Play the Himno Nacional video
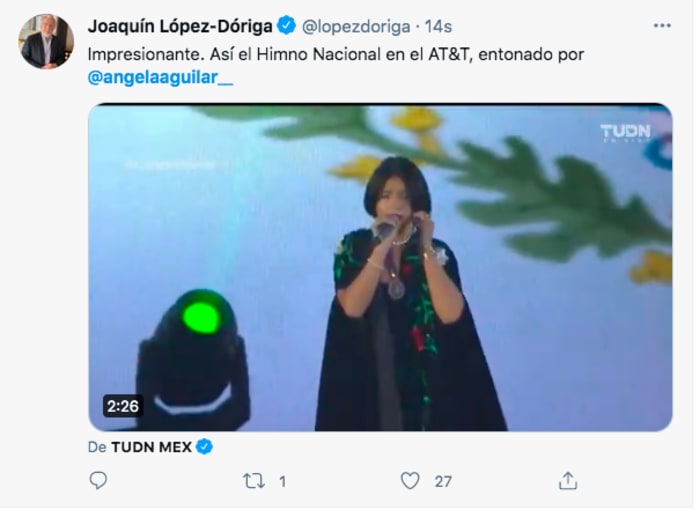This screenshot has width=700, height=510. [x=380, y=268]
